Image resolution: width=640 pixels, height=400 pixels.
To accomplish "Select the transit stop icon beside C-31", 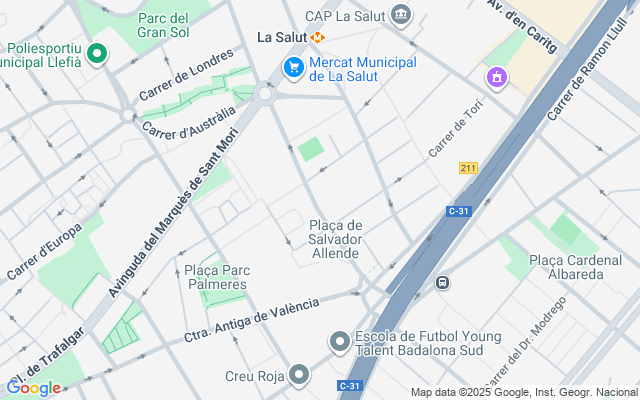I will [442, 282].
